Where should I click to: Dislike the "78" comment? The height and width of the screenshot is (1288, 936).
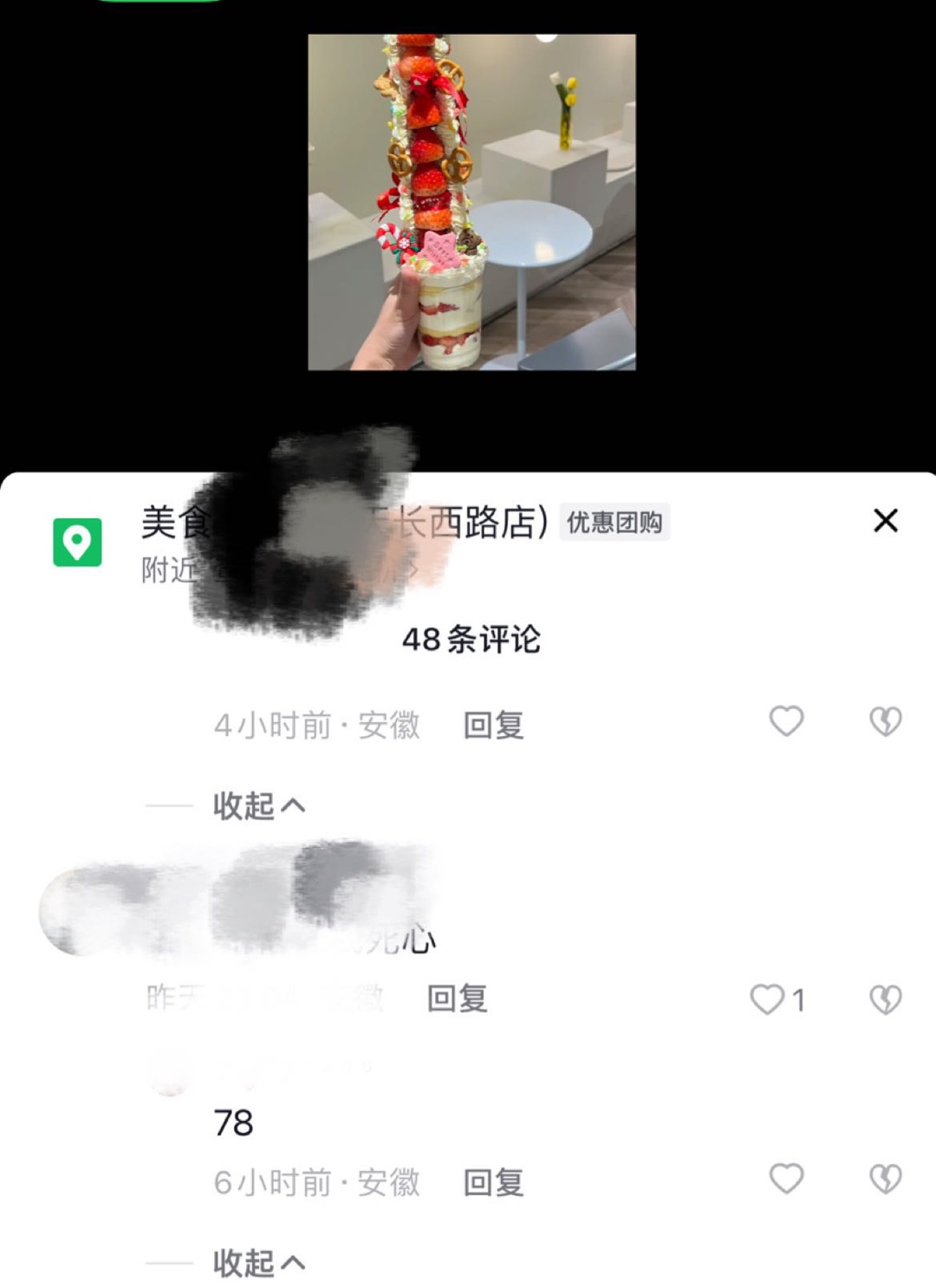click(x=885, y=1179)
